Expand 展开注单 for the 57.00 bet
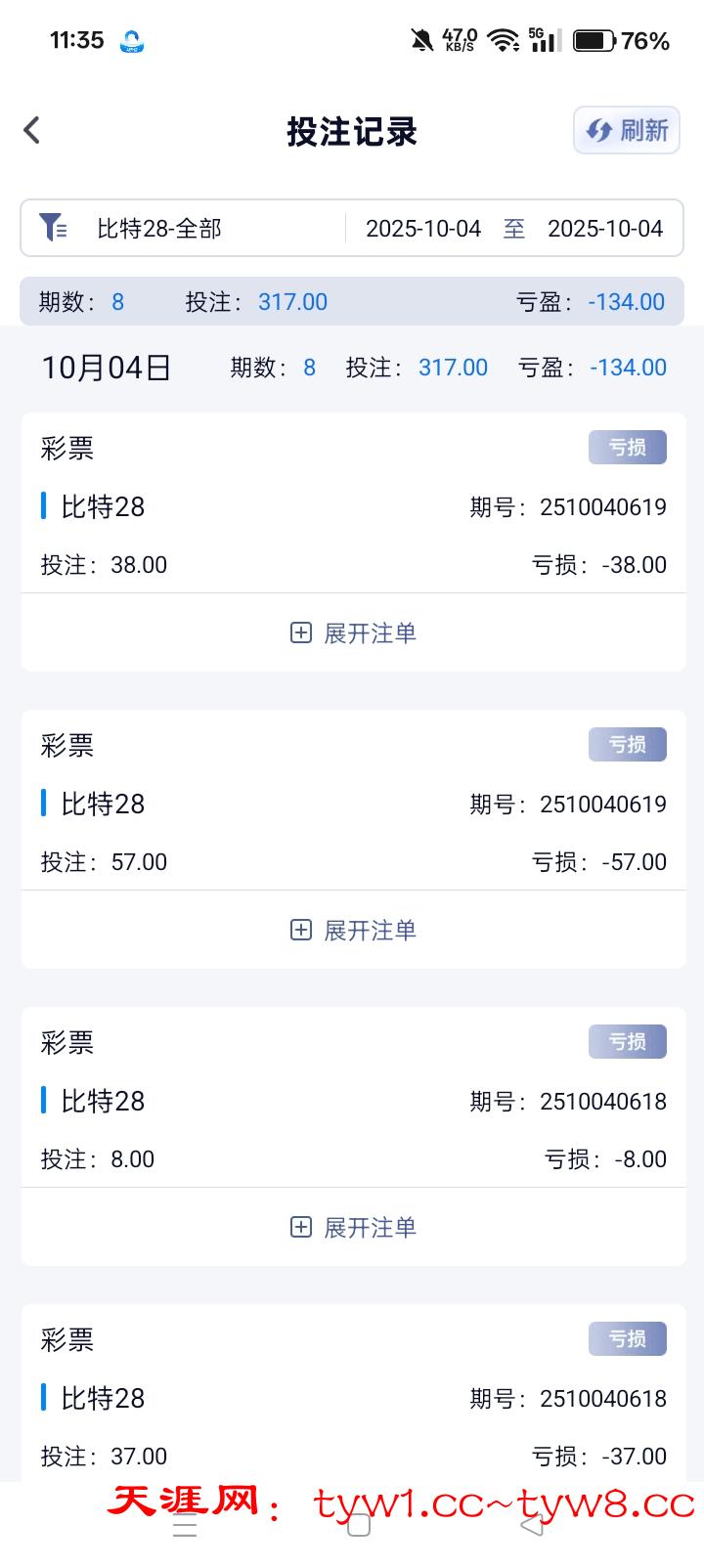The height and width of the screenshot is (1568, 704). point(353,931)
